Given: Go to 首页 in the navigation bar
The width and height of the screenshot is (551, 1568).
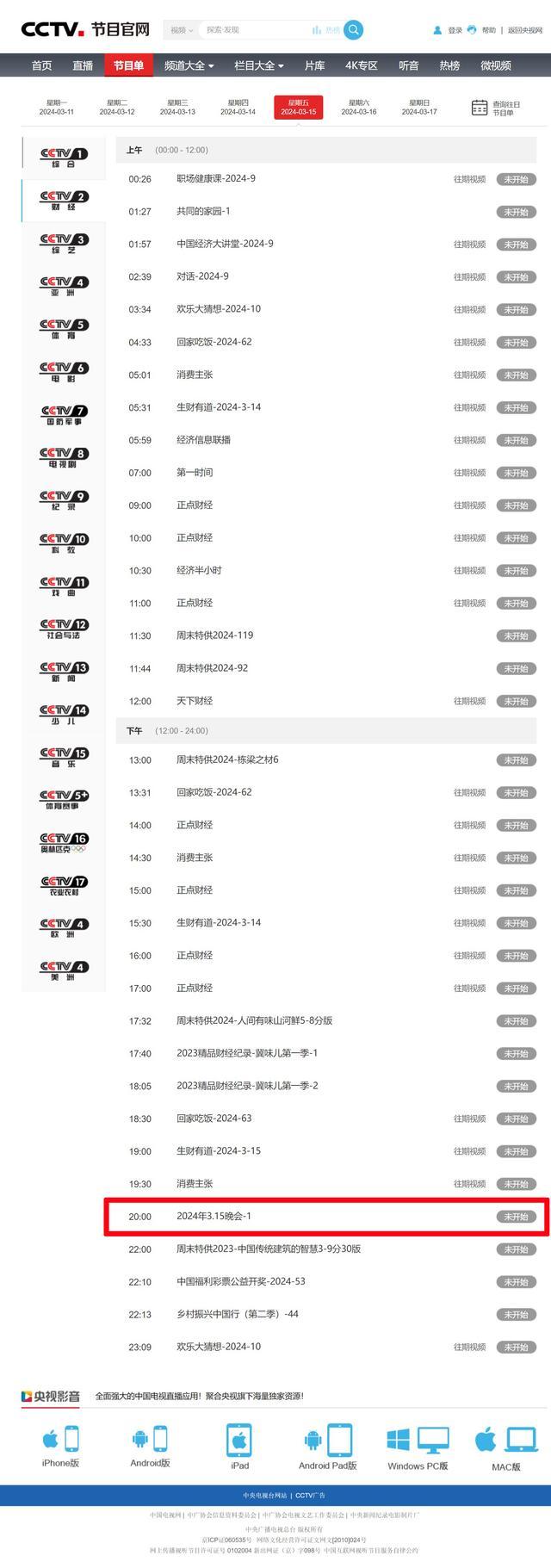Looking at the screenshot, I should click(41, 65).
